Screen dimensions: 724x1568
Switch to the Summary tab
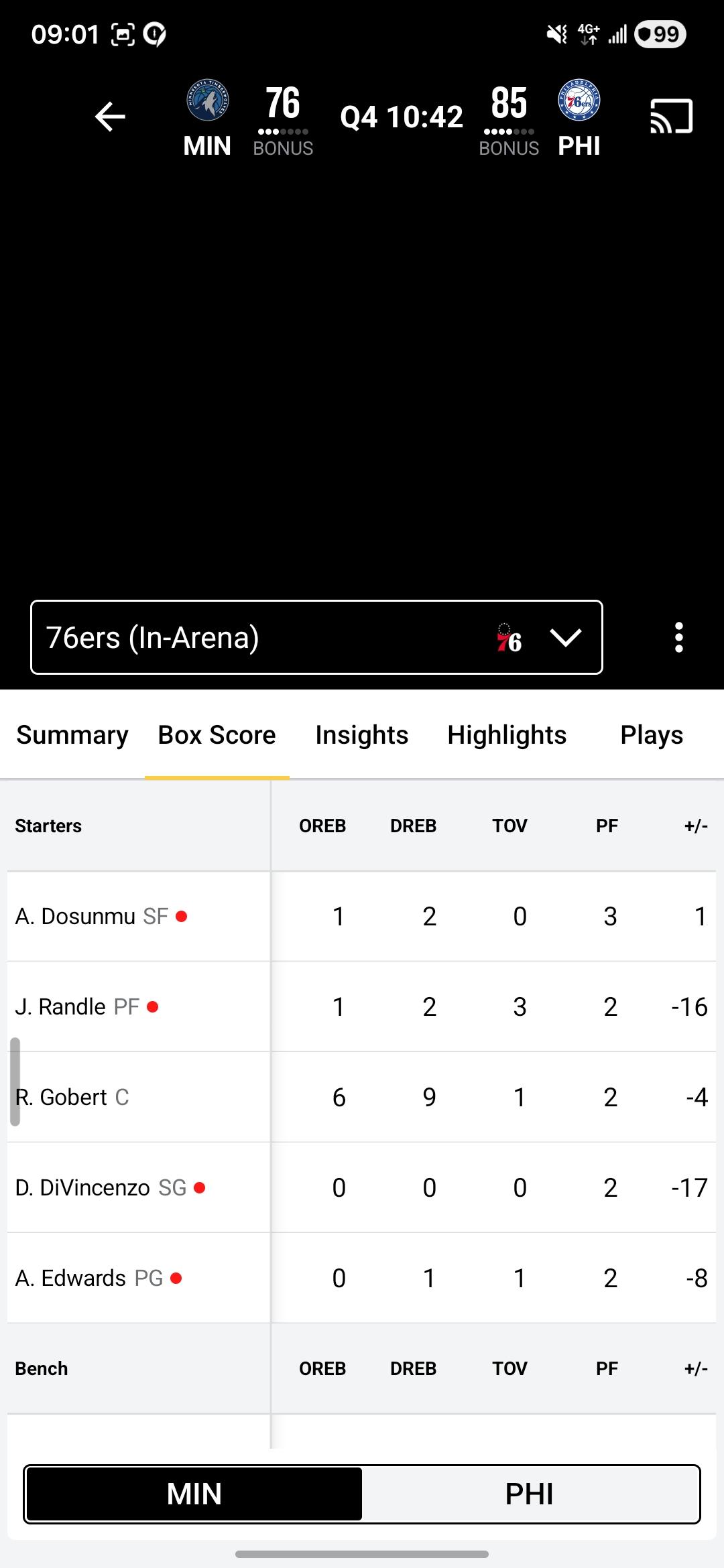[x=72, y=735]
